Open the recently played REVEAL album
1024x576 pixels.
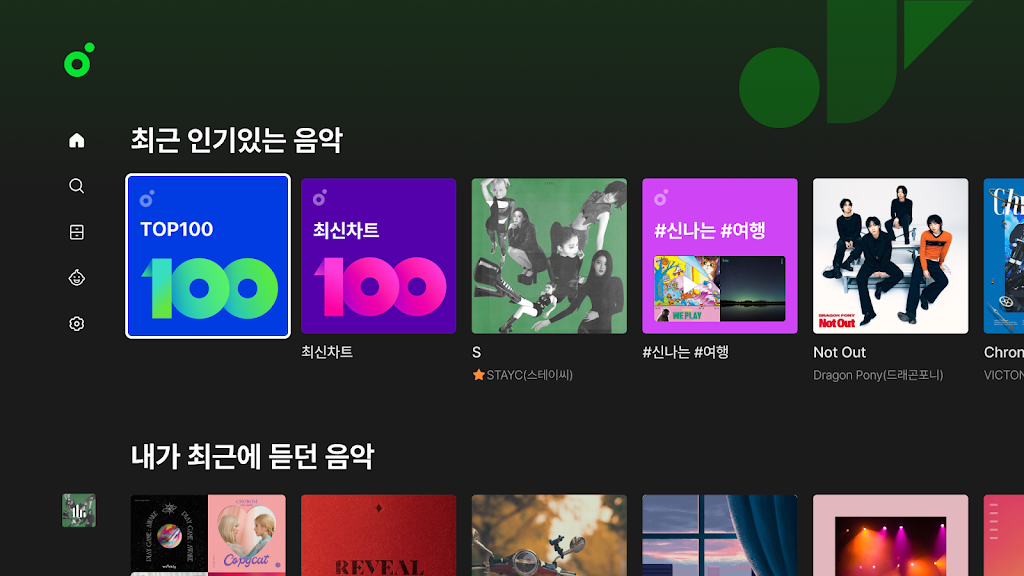pyautogui.click(x=379, y=535)
